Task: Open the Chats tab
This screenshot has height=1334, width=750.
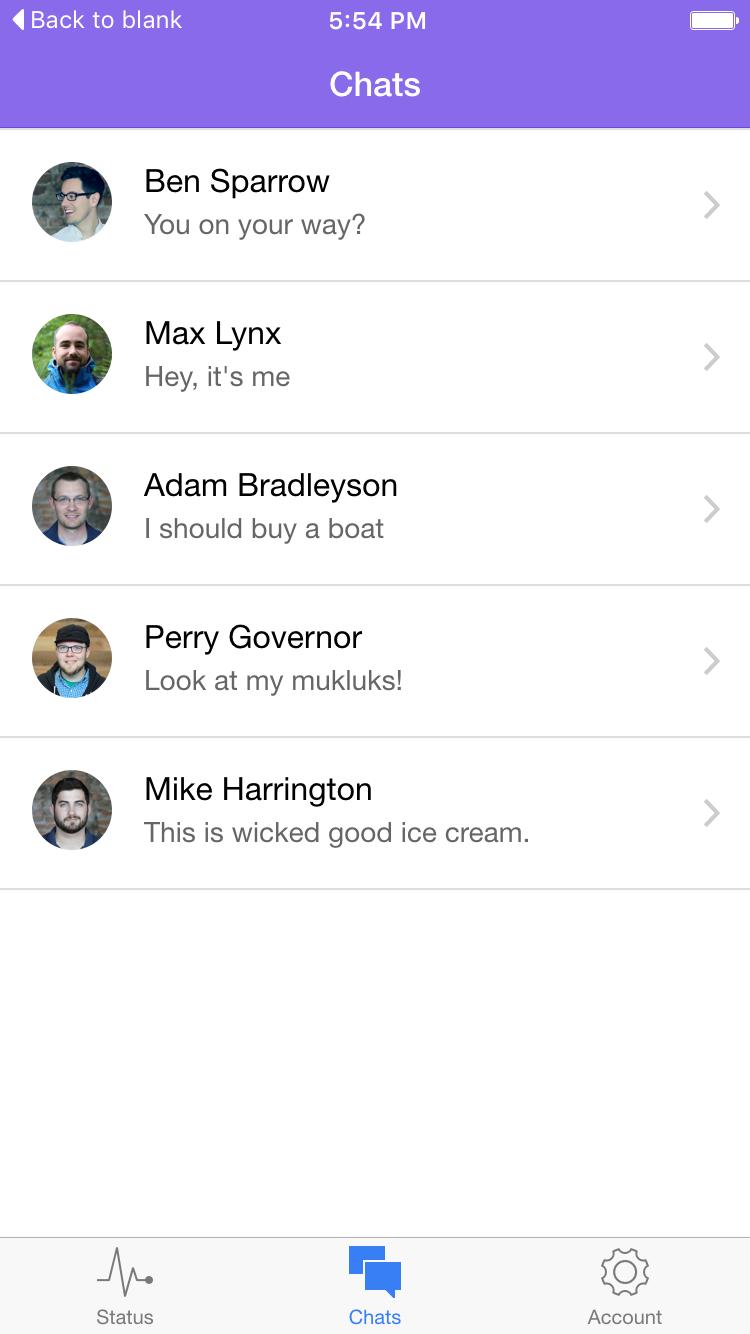Action: click(375, 1285)
